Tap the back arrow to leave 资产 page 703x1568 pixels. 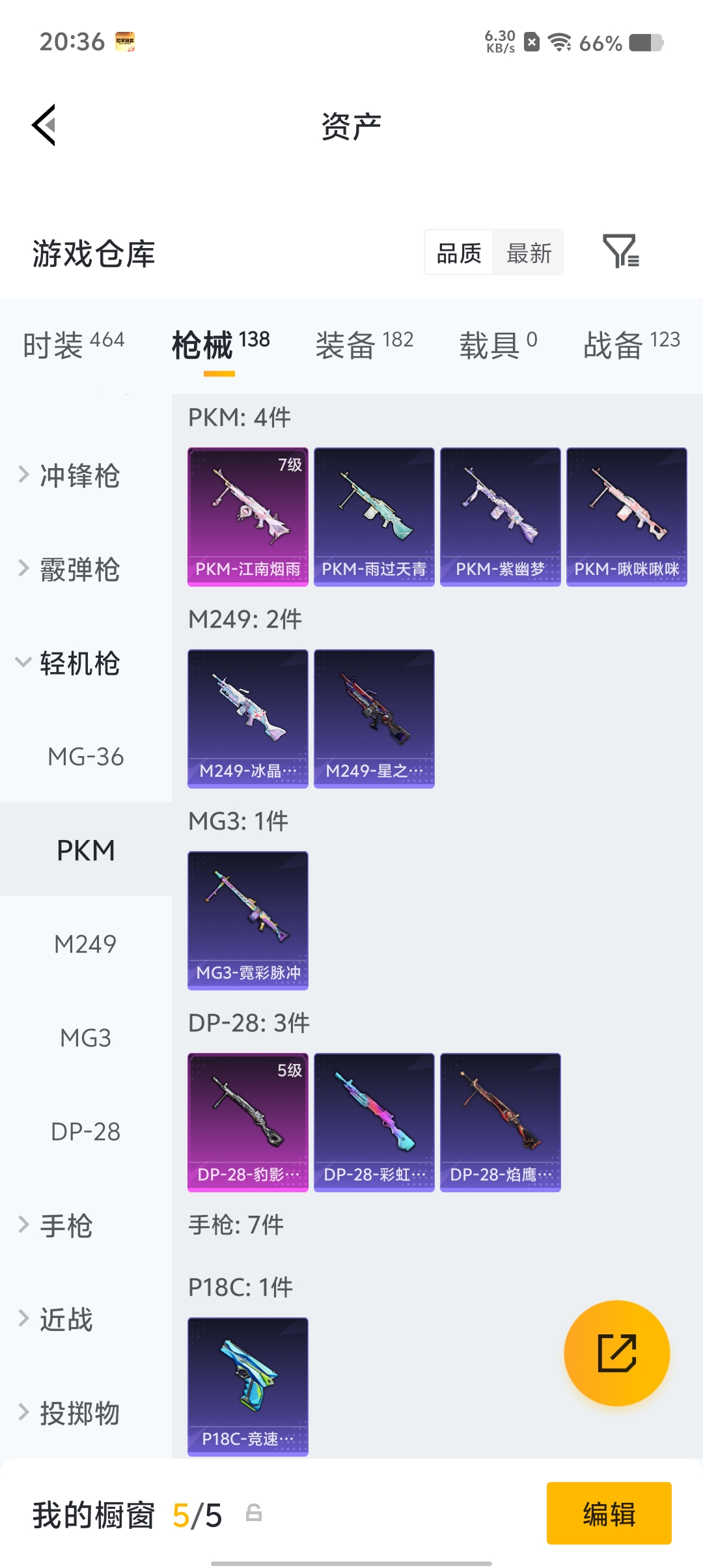click(x=43, y=126)
